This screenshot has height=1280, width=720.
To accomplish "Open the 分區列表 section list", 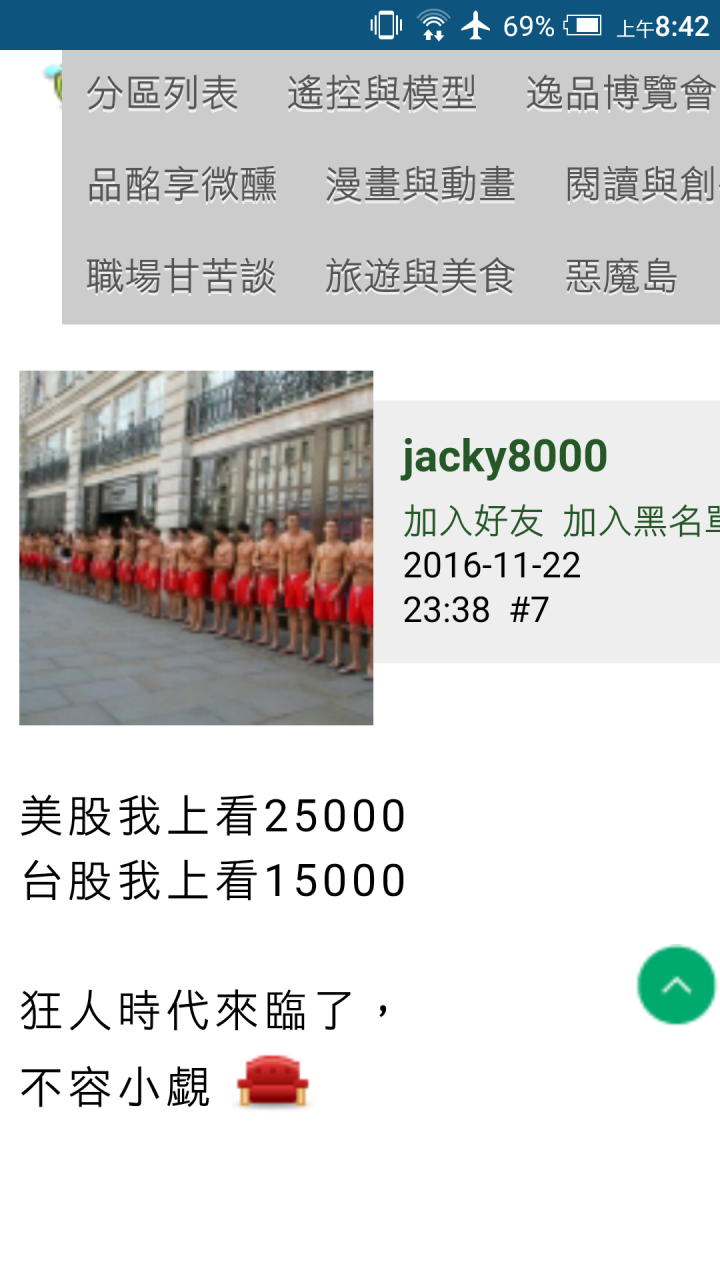I will pyautogui.click(x=162, y=94).
